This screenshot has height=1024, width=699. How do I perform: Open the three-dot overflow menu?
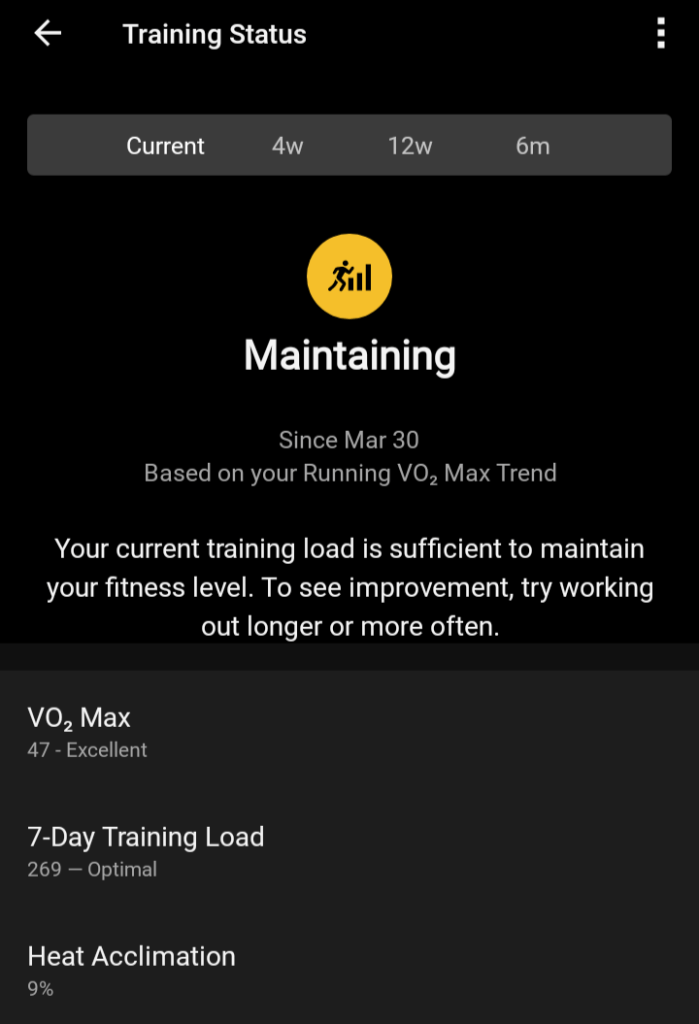[x=660, y=34]
